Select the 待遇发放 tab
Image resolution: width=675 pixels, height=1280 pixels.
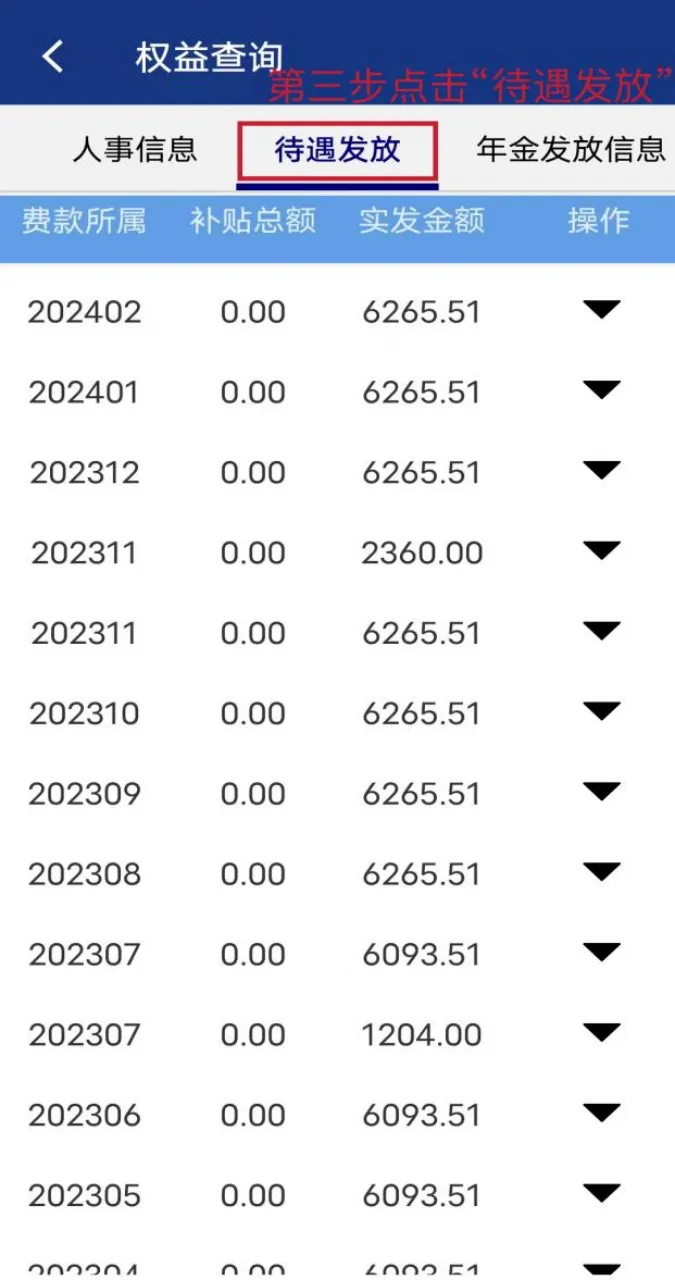point(337,150)
